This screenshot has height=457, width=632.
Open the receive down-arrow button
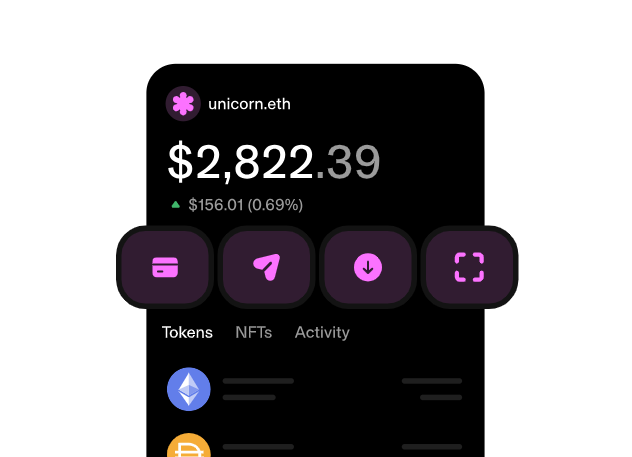pos(368,267)
